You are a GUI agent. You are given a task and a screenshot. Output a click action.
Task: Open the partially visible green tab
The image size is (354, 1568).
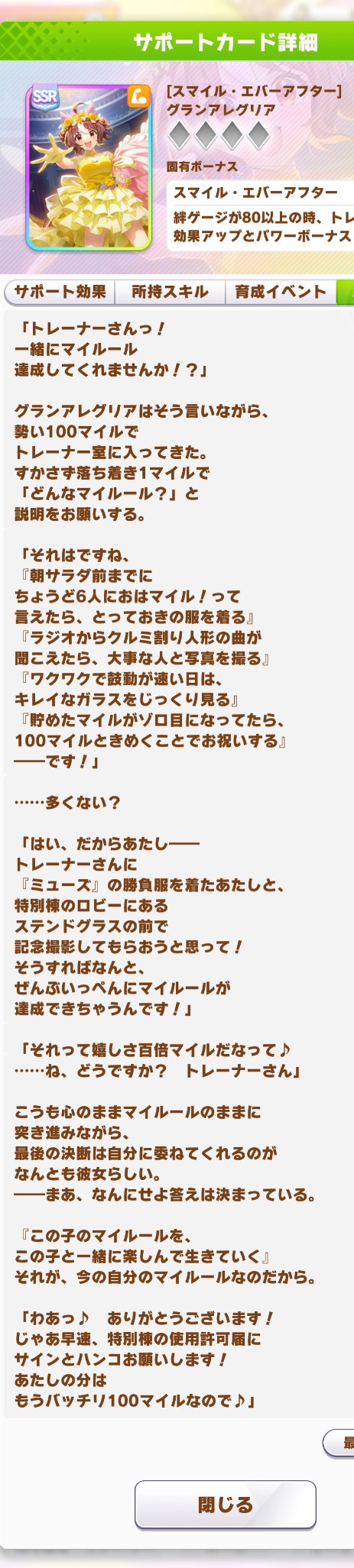346,292
